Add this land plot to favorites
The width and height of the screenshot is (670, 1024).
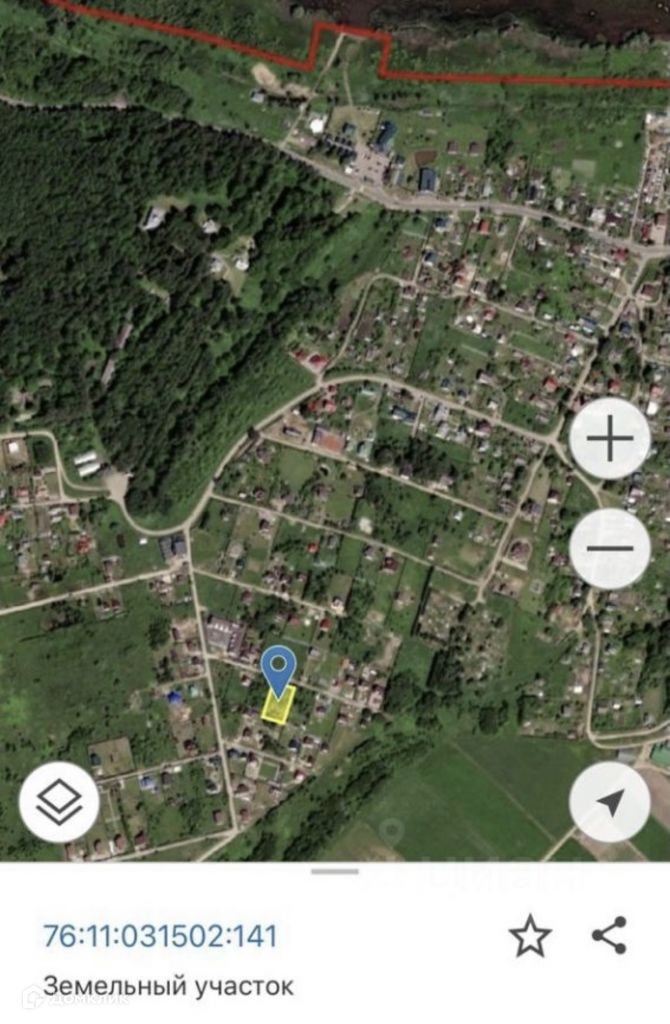click(529, 936)
